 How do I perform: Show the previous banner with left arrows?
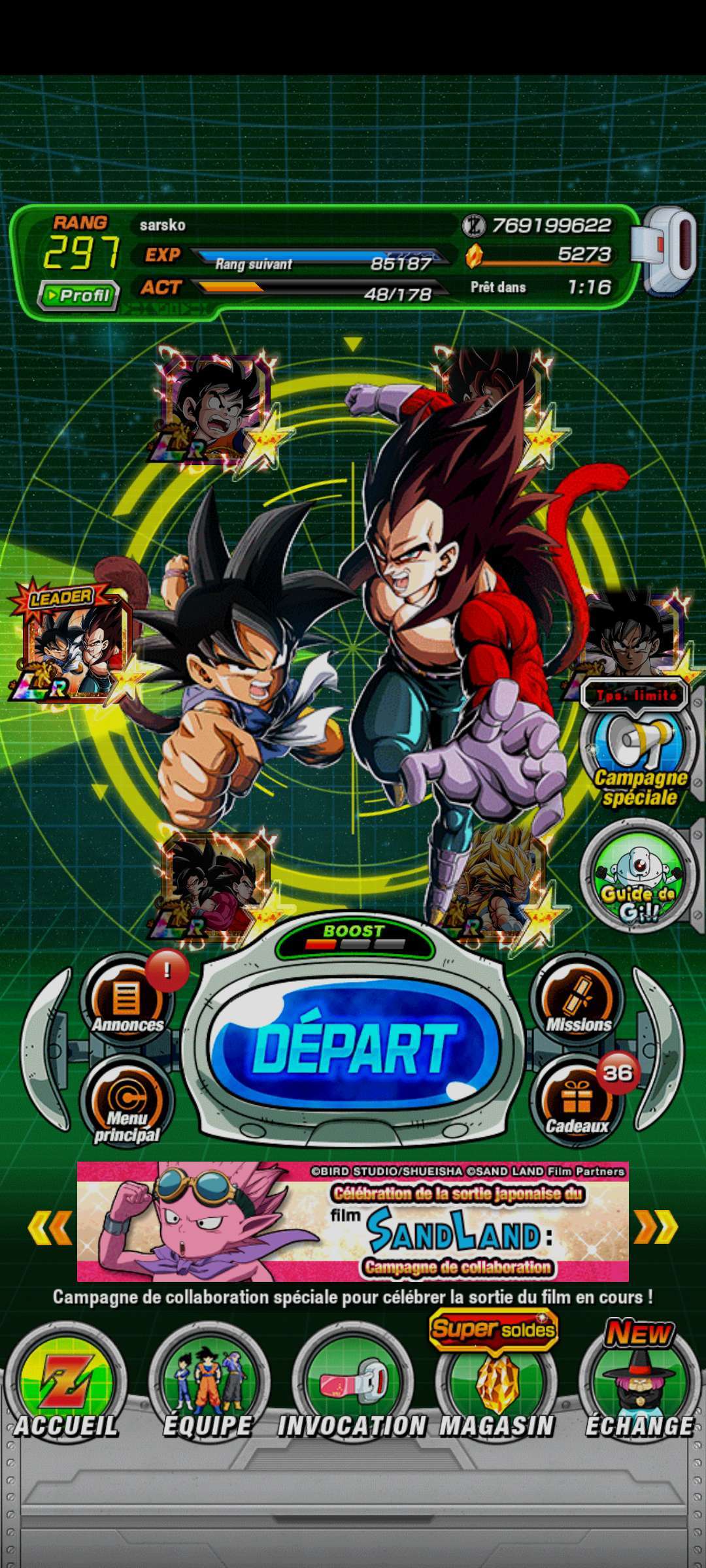point(50,1227)
